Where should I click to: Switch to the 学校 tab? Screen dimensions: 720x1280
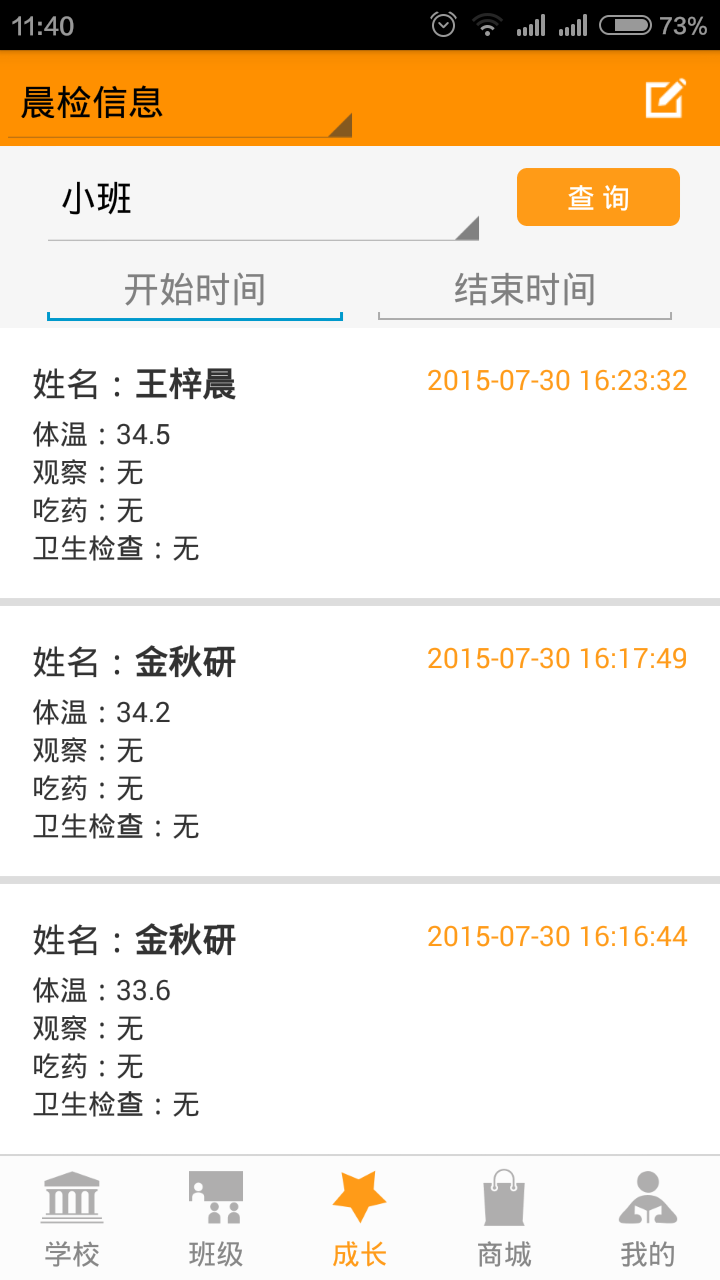[x=72, y=1218]
